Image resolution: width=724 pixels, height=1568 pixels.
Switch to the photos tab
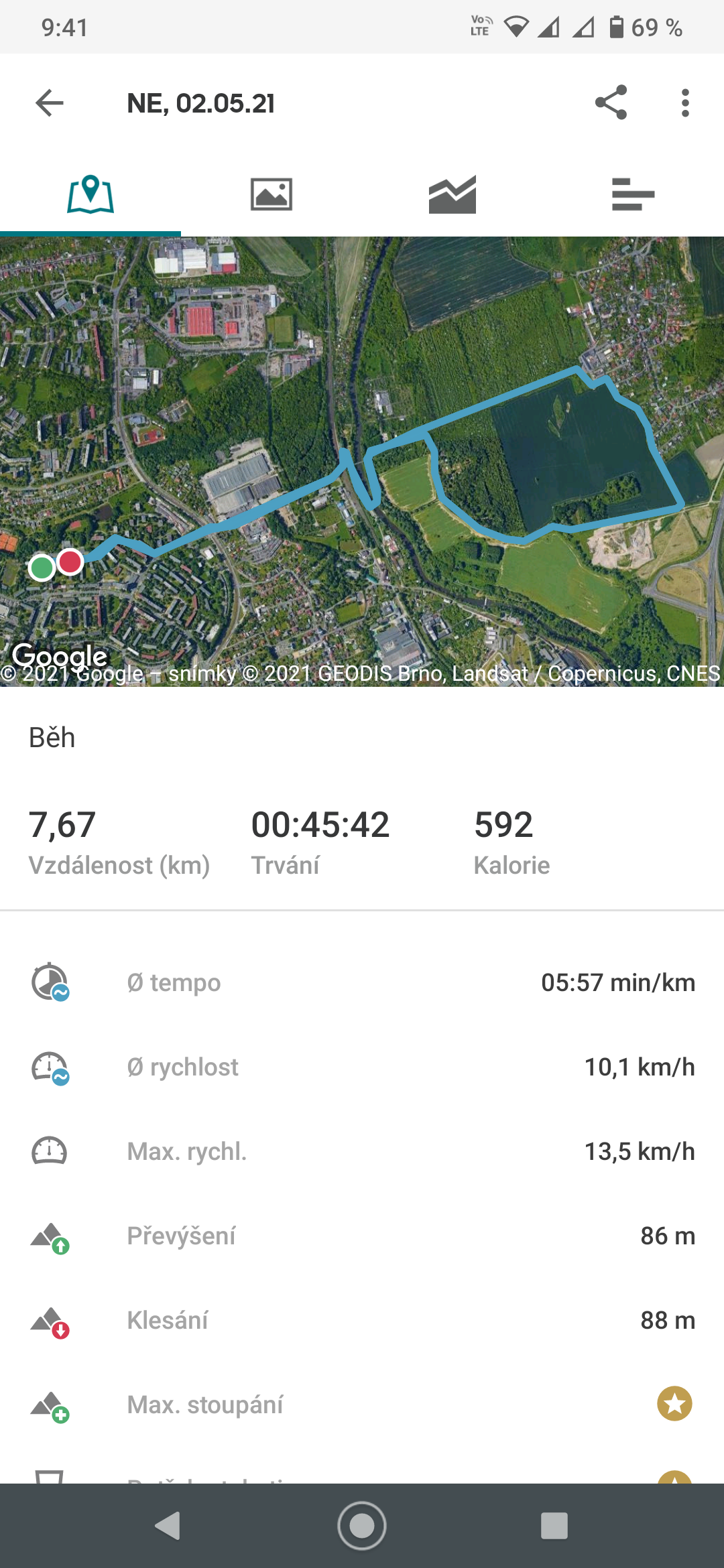pos(271,194)
